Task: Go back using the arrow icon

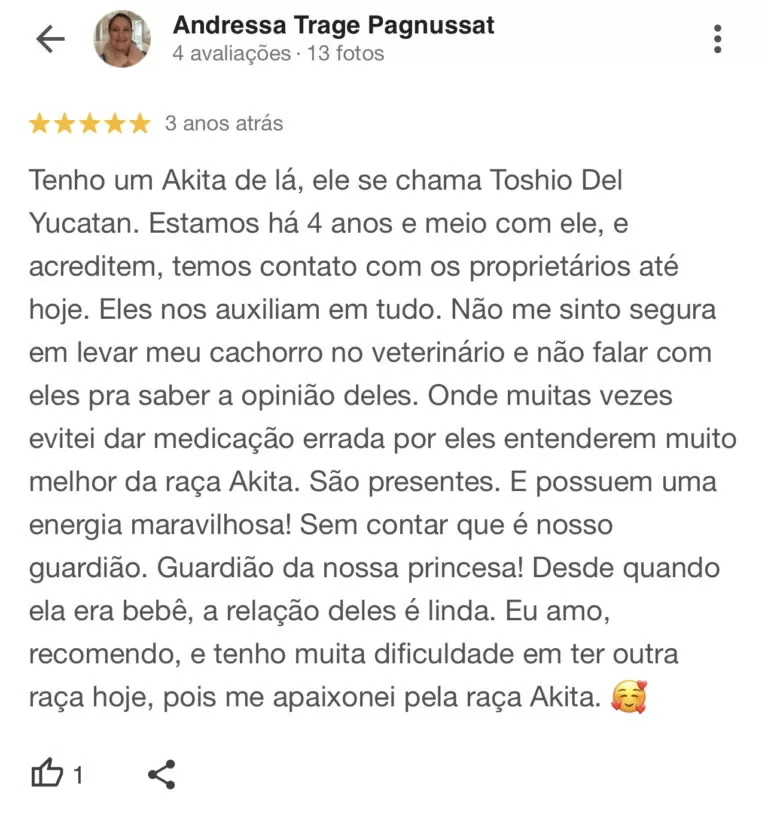Action: pyautogui.click(x=49, y=39)
